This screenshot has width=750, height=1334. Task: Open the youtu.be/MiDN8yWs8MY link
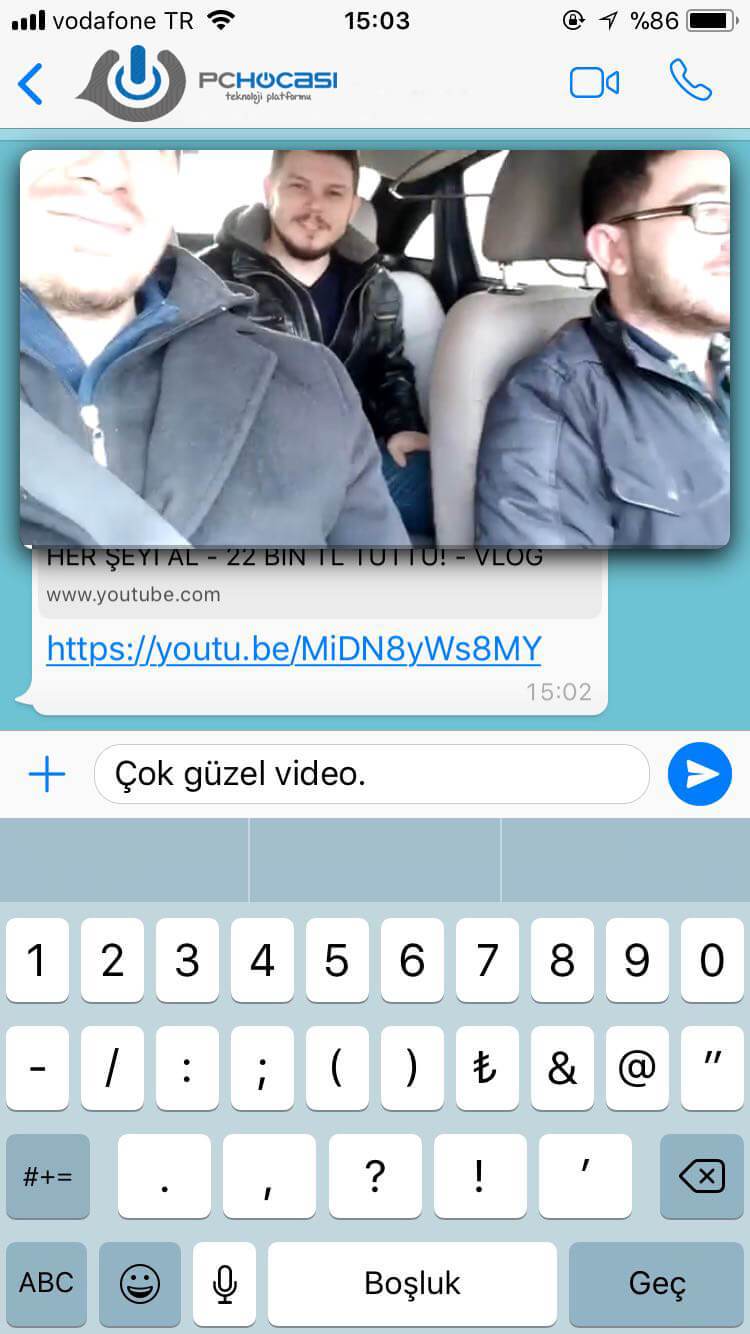293,650
